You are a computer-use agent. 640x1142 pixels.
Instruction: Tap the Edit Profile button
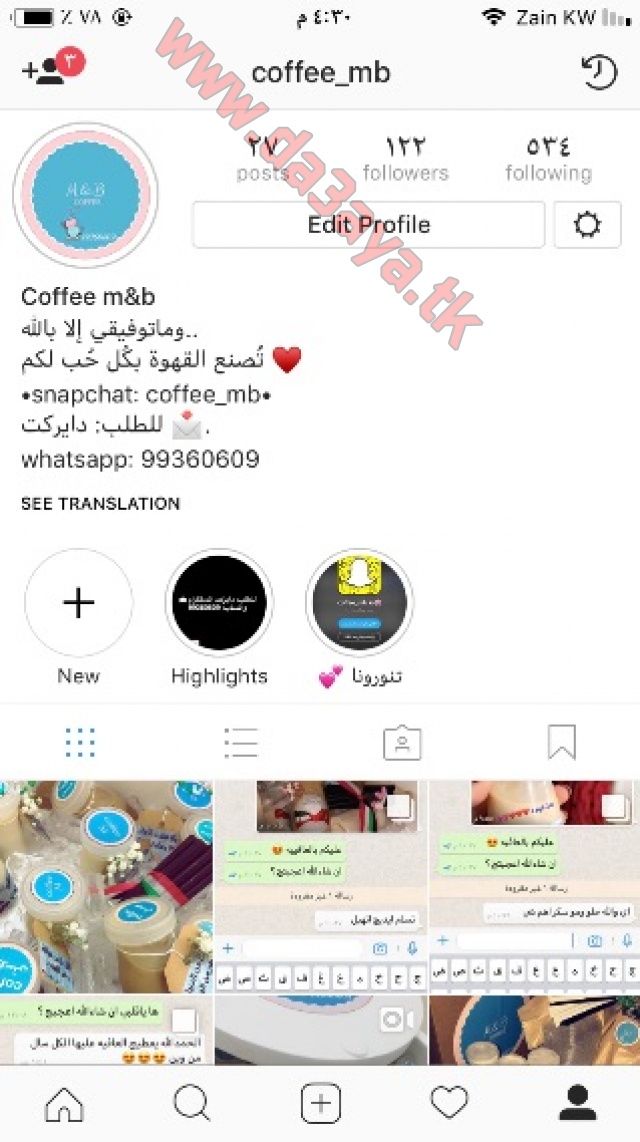click(368, 224)
